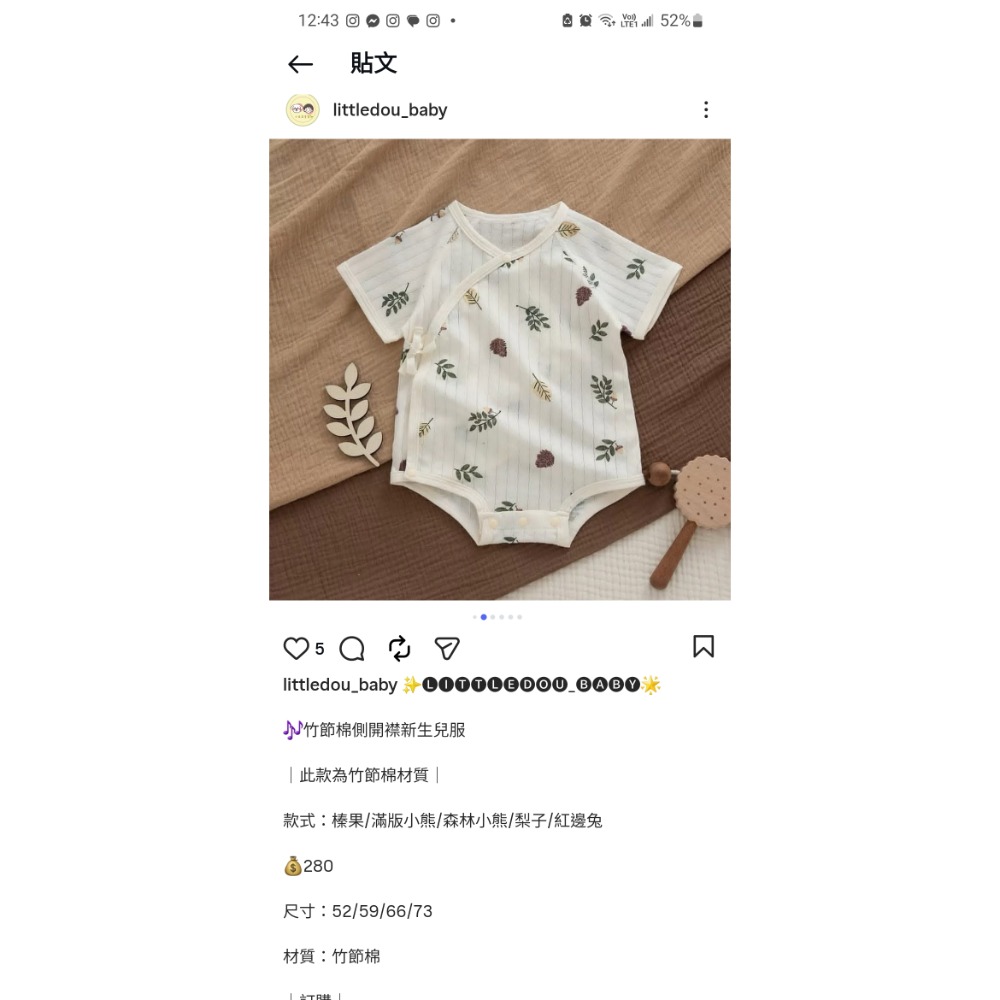Open littledou_baby username in the caption
Viewport: 1000px width, 1000px height.
point(340,685)
